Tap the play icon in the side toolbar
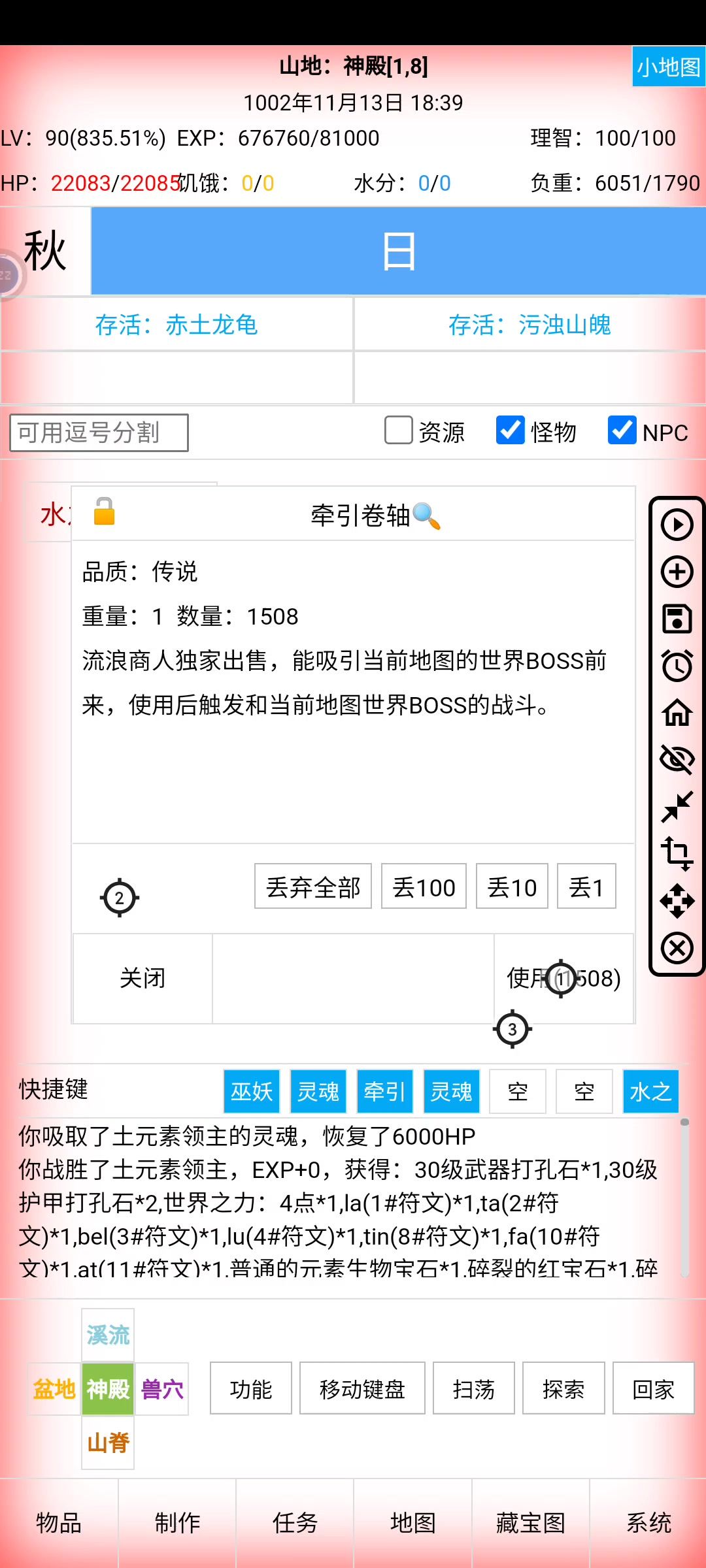 [x=677, y=525]
